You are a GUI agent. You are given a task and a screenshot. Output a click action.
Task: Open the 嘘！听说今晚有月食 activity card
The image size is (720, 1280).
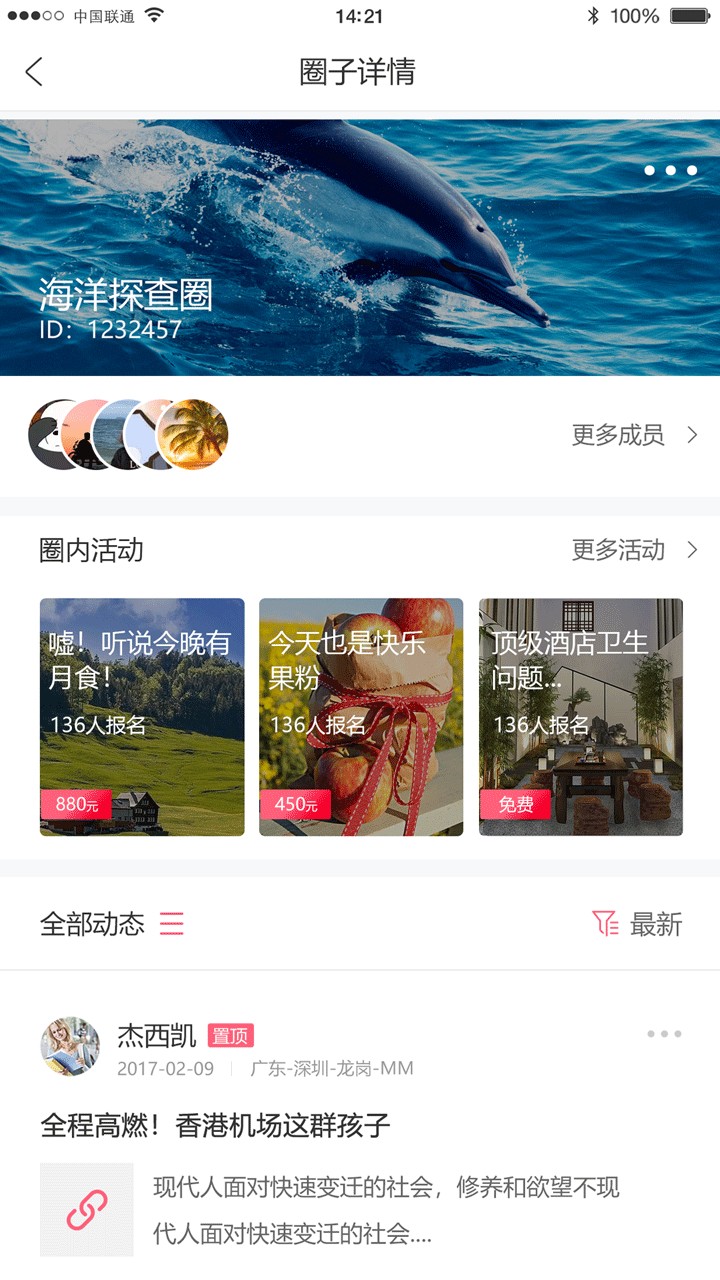click(142, 716)
